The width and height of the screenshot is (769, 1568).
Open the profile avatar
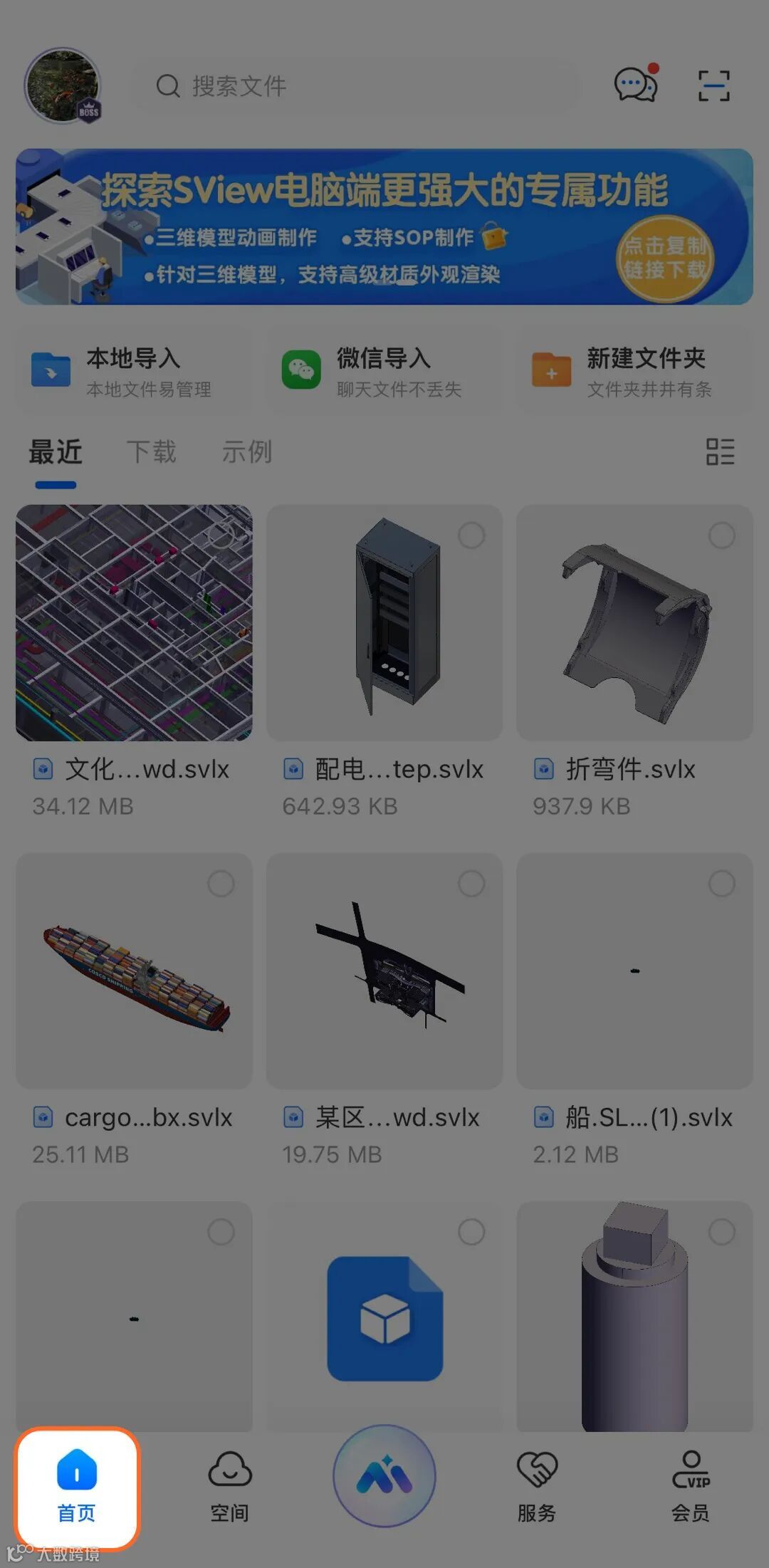coord(63,86)
